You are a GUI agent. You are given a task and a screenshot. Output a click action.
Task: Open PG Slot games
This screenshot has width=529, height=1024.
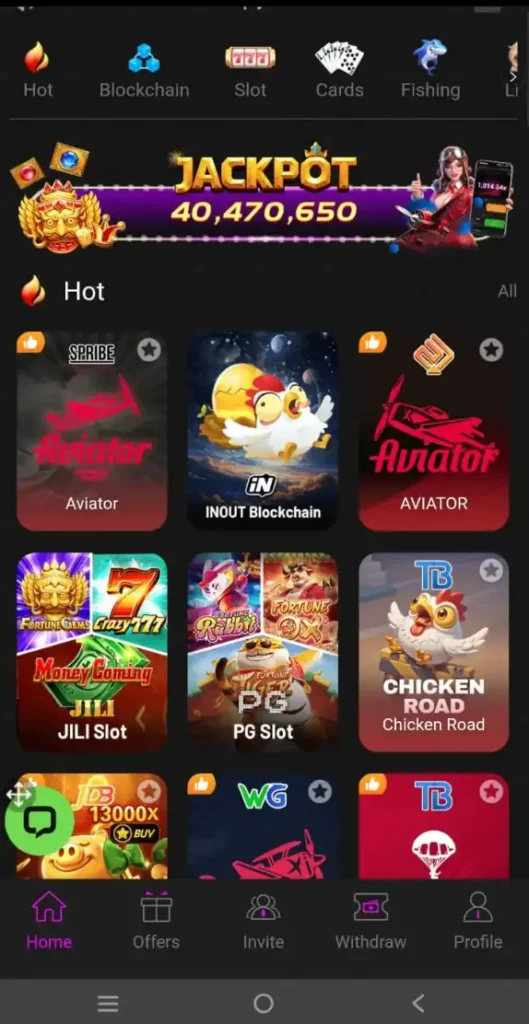click(263, 652)
